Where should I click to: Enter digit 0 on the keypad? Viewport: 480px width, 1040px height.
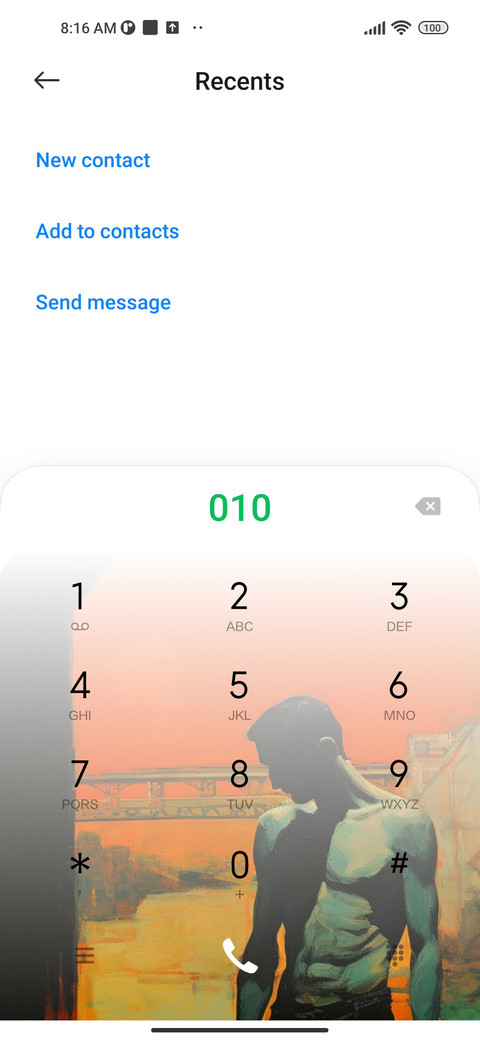tap(239, 873)
